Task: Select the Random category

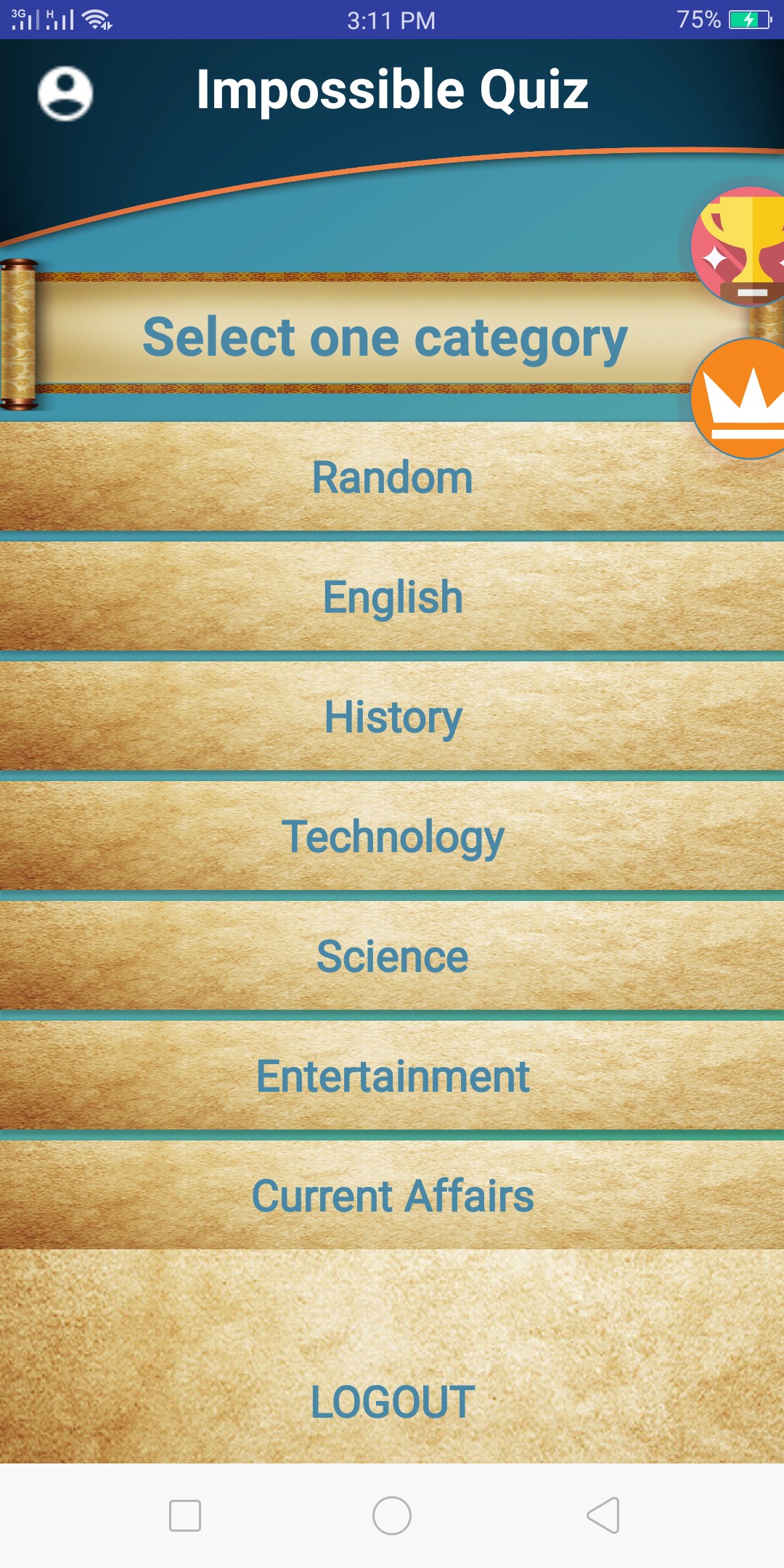Action: coord(392,478)
